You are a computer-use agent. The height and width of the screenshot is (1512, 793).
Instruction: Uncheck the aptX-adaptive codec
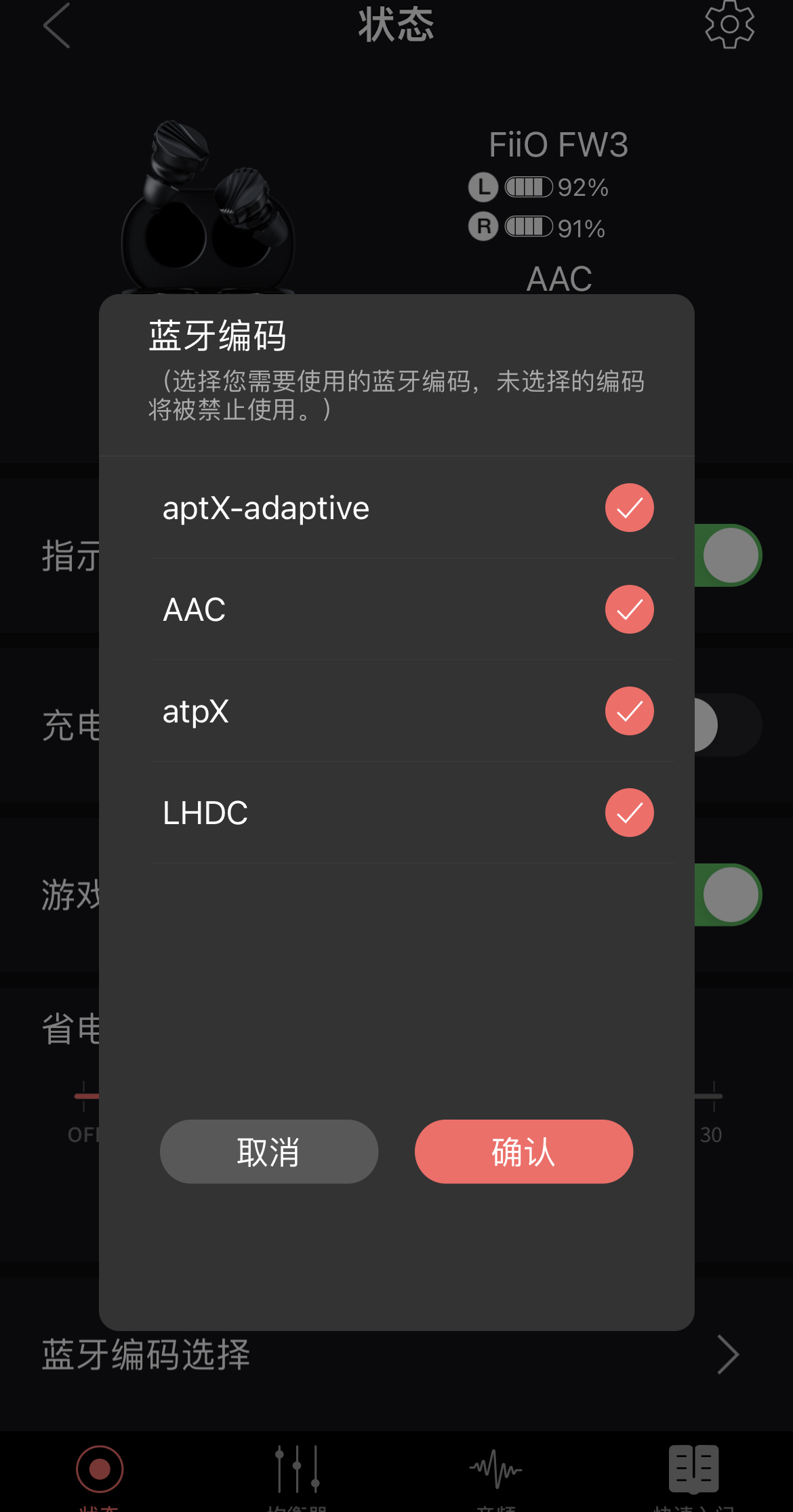pos(629,508)
